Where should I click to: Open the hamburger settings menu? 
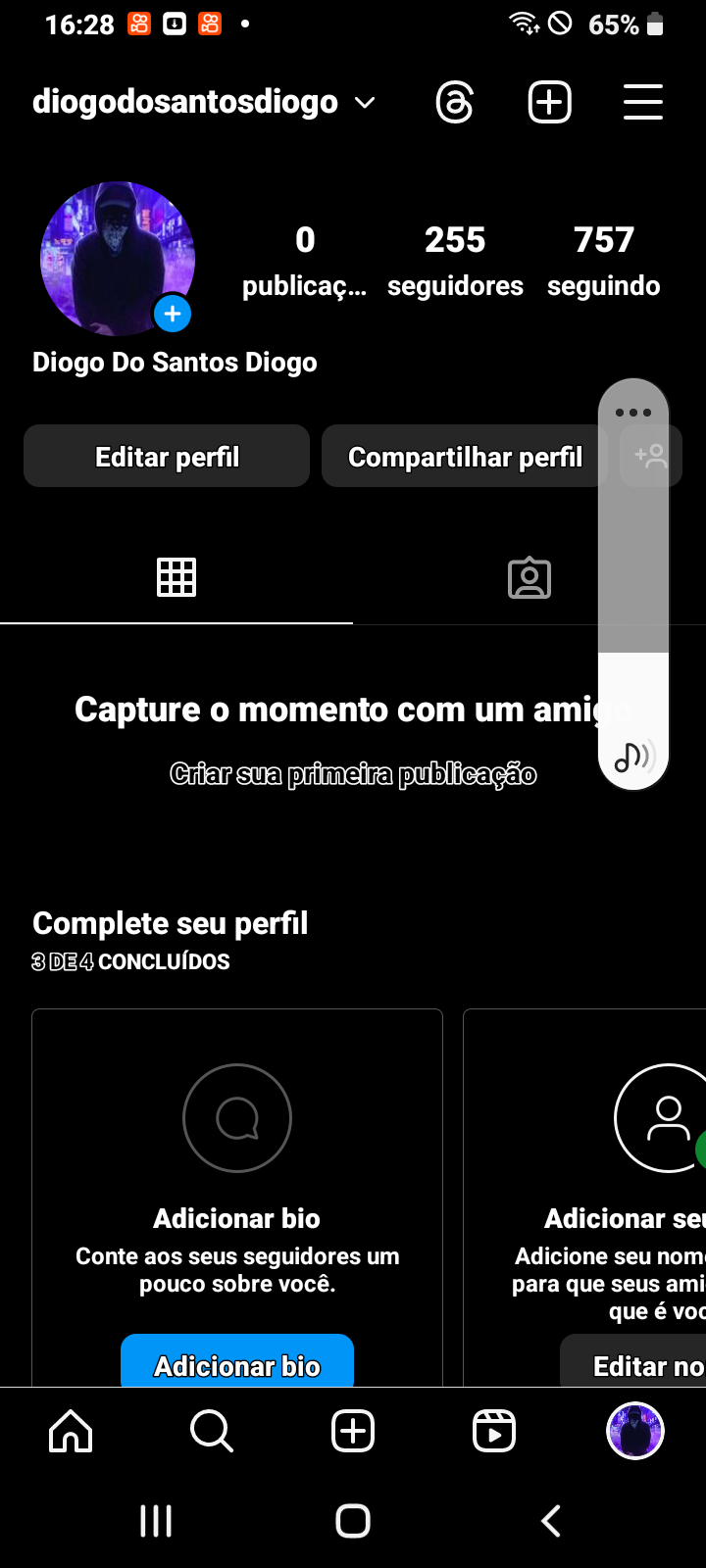click(x=642, y=103)
